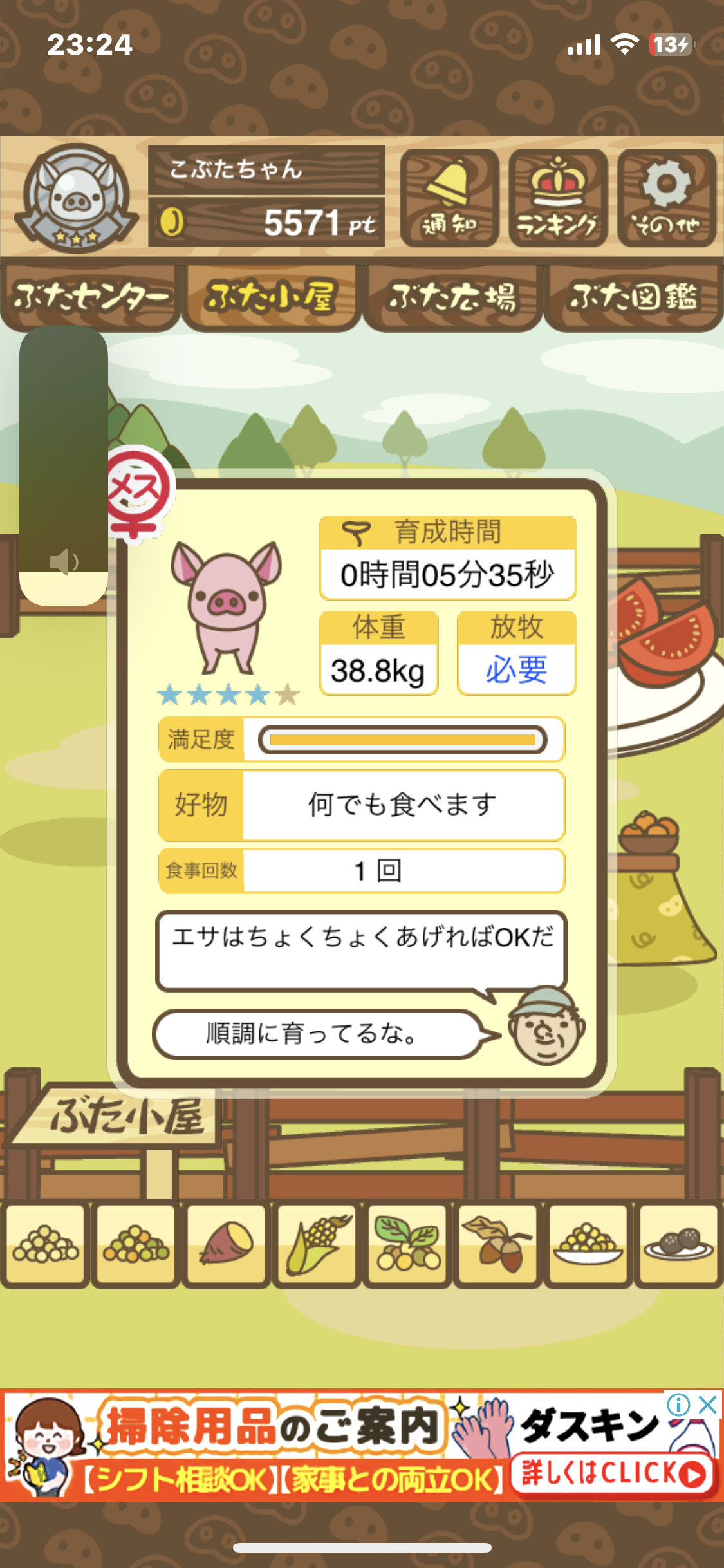
Task: Select the mixed colored pellets feed
Action: (x=135, y=1244)
